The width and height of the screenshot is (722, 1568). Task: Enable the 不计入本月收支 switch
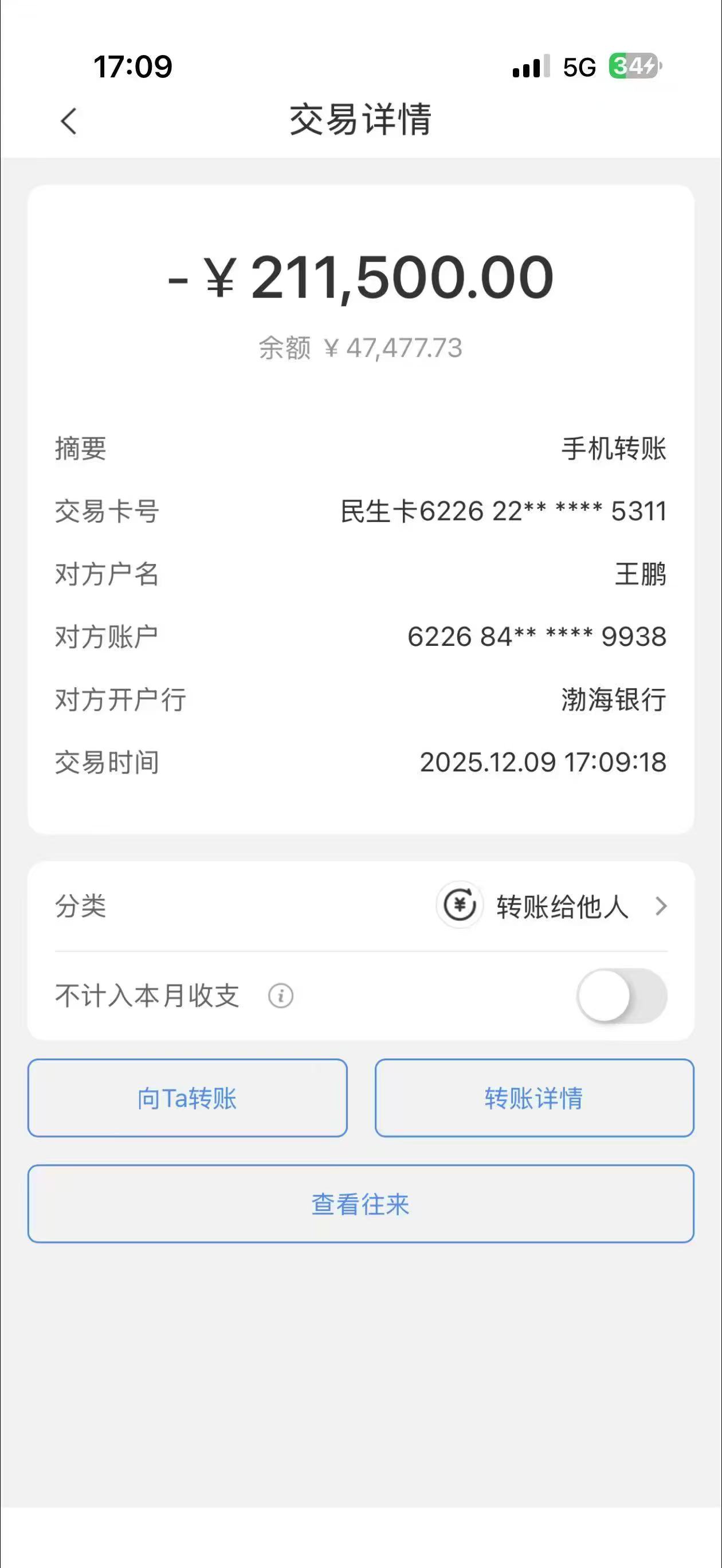(622, 996)
